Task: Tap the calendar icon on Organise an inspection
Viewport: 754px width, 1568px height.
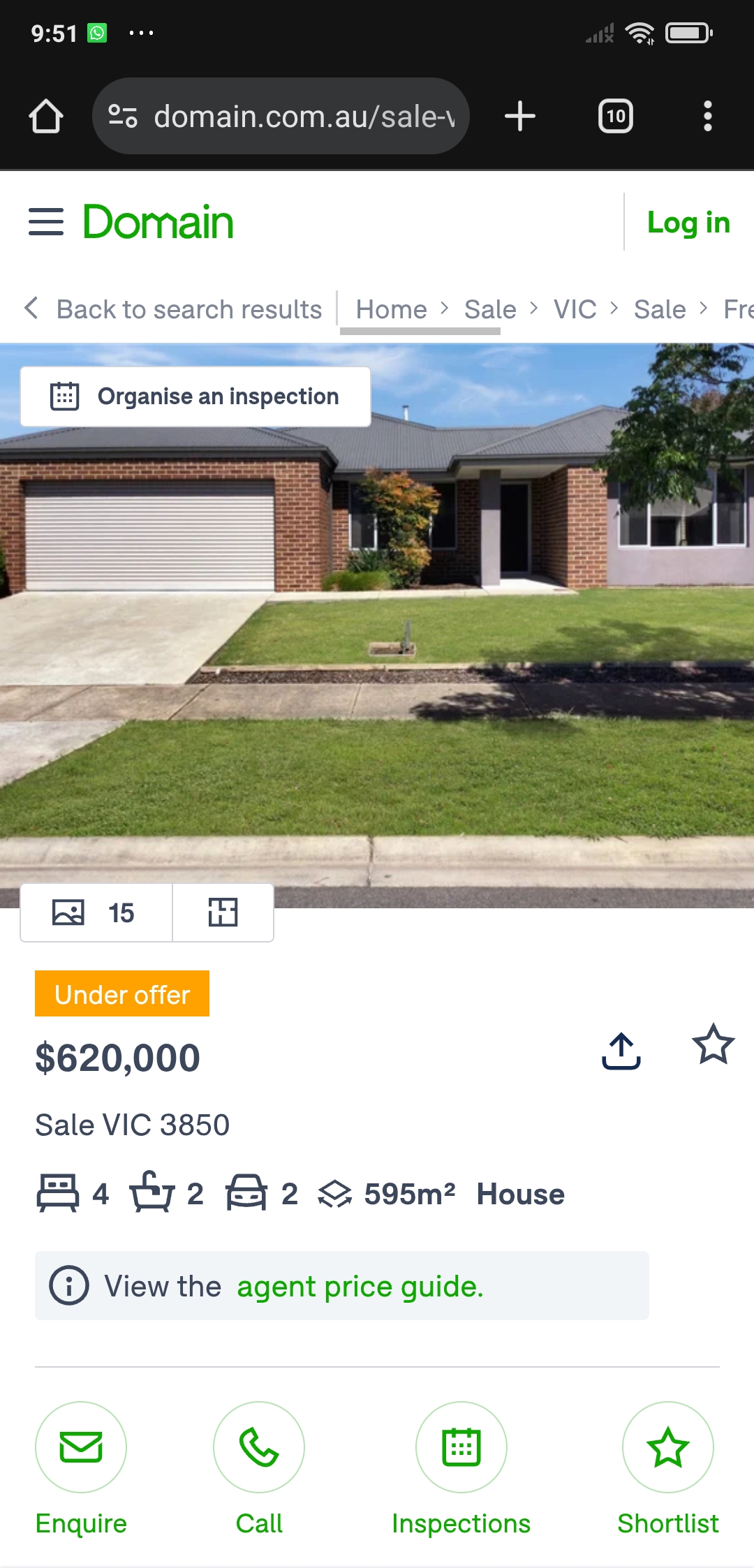Action: coord(66,396)
